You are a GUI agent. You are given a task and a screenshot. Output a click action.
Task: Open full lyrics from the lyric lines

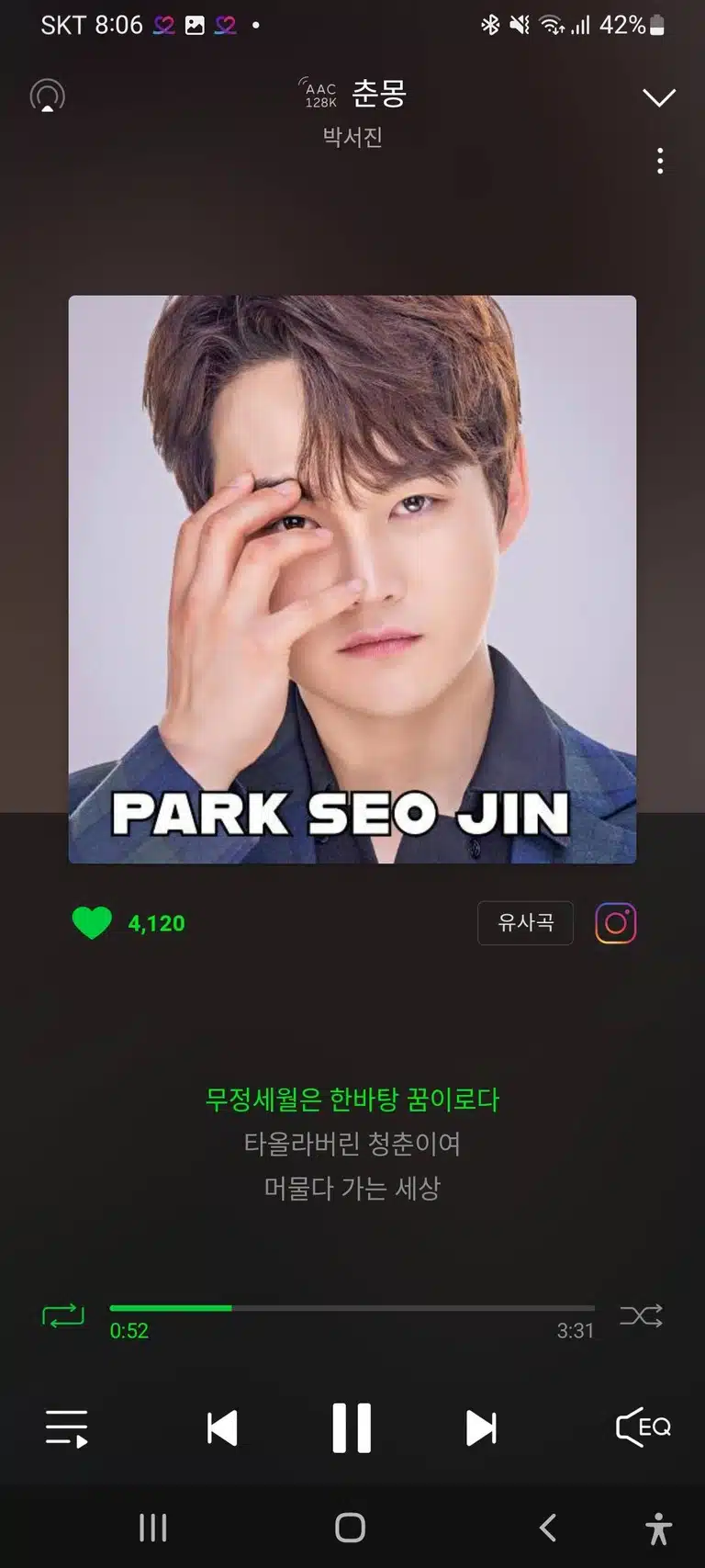352,1144
